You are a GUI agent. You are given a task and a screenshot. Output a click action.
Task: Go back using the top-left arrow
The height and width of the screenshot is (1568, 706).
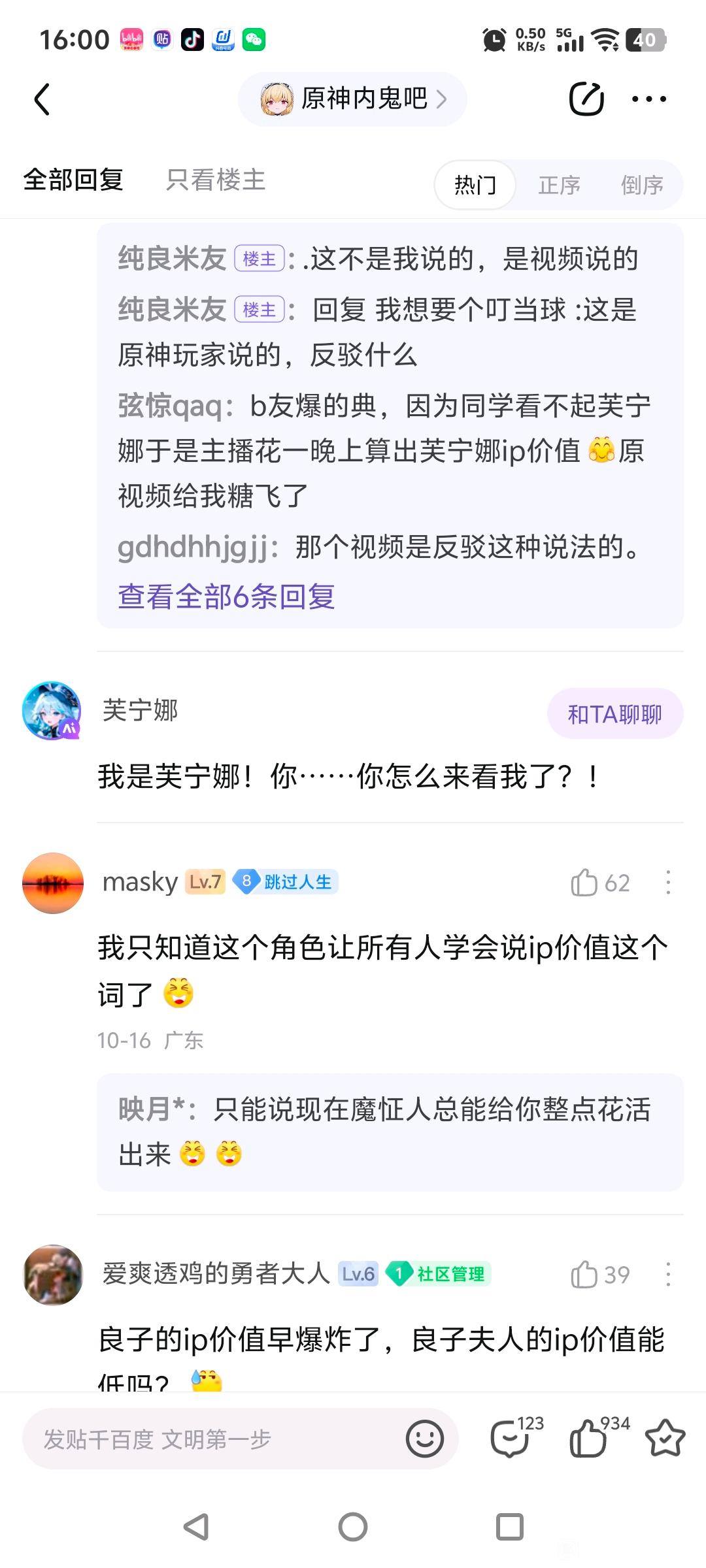[42, 99]
